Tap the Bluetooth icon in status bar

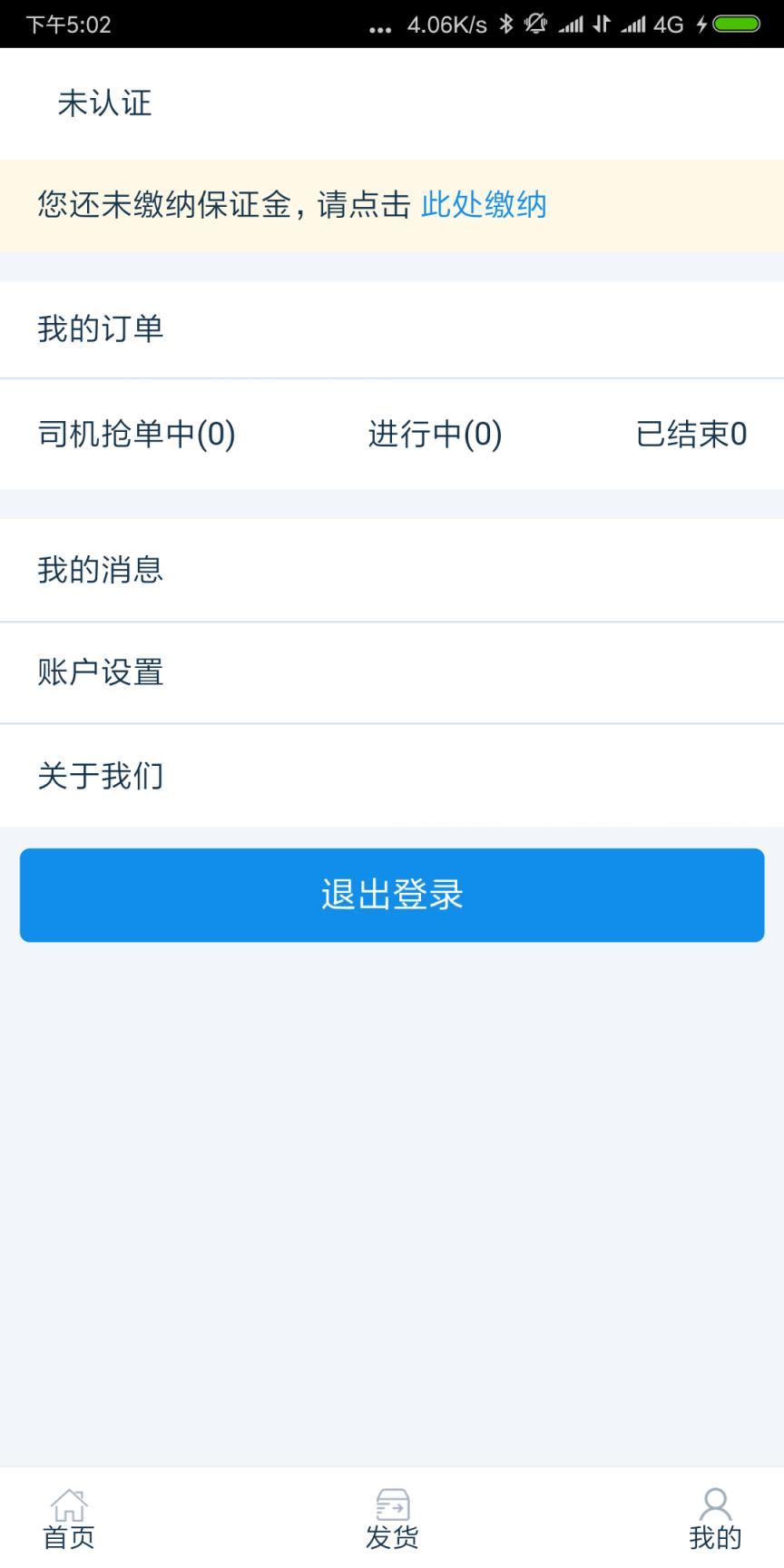(505, 24)
